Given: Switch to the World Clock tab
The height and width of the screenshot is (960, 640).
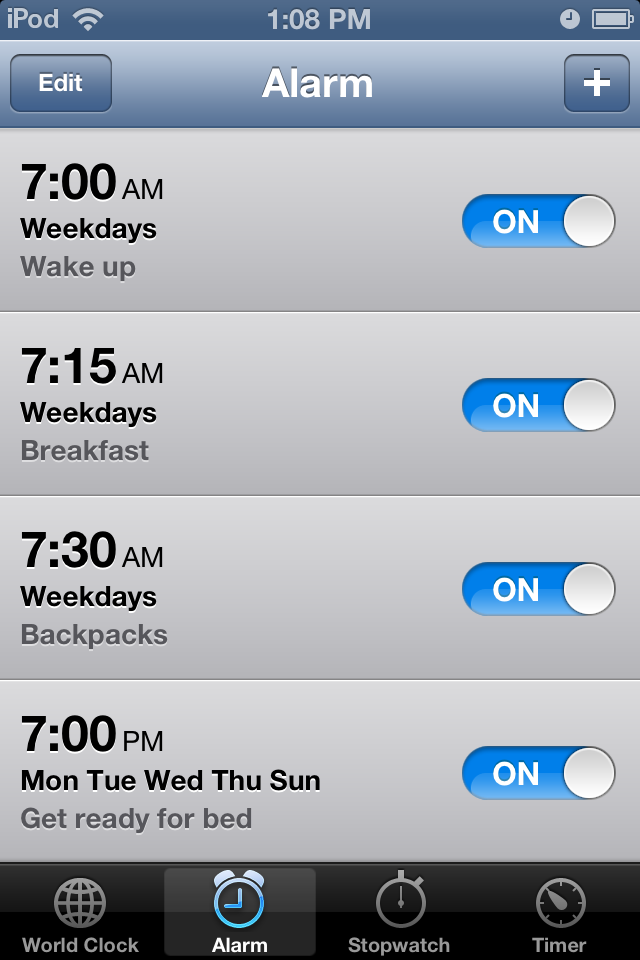Looking at the screenshot, I should coord(80,914).
